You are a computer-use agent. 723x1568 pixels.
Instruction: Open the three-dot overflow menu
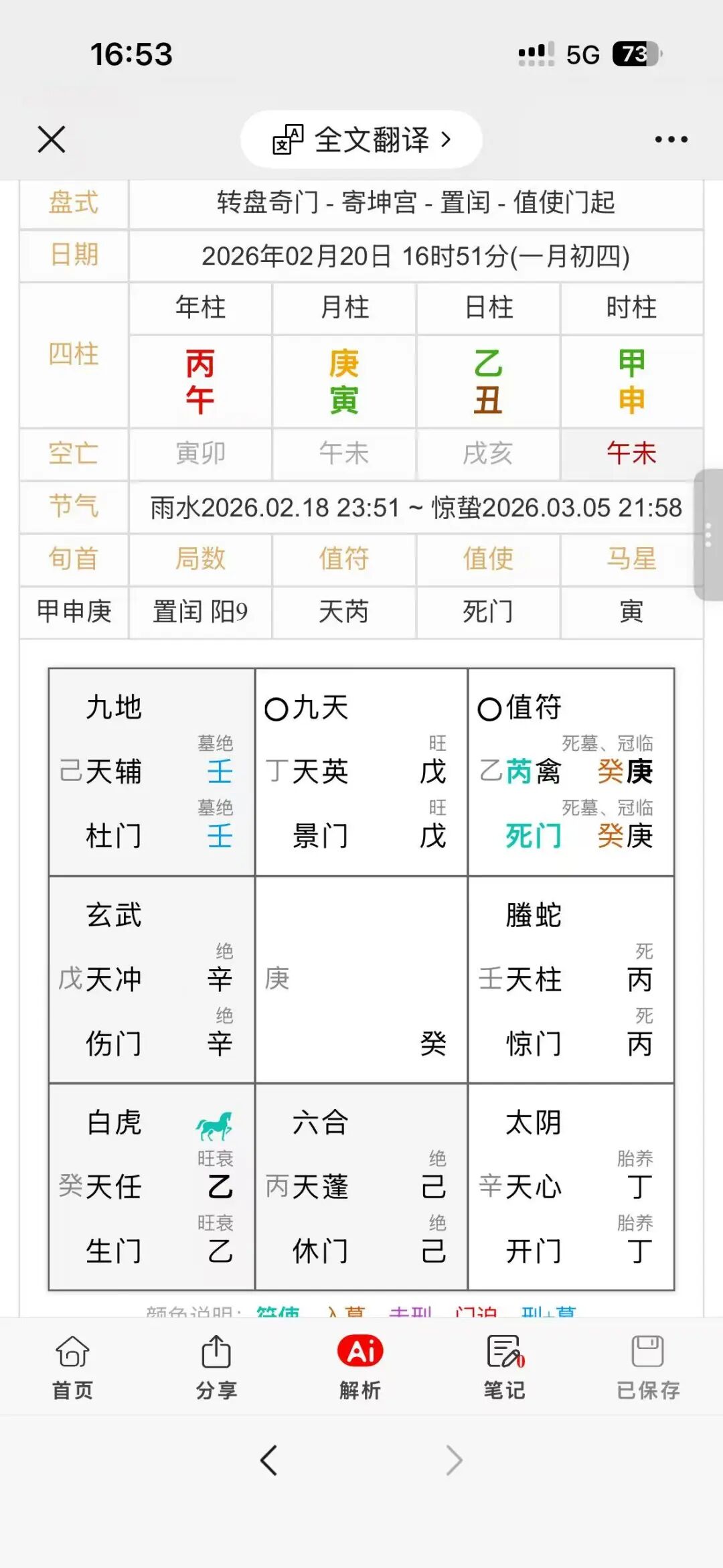pos(671,139)
